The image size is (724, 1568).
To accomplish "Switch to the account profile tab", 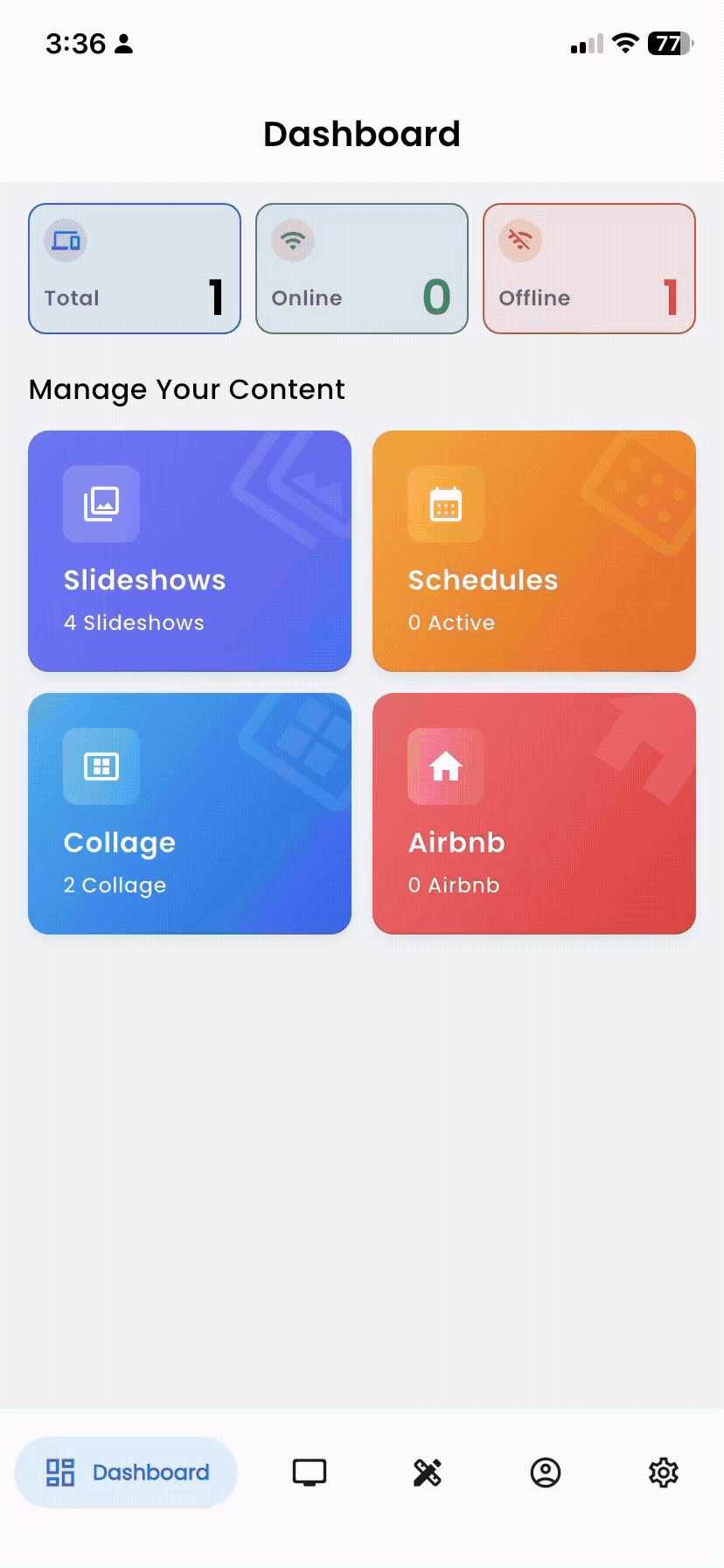I will pos(546,1473).
